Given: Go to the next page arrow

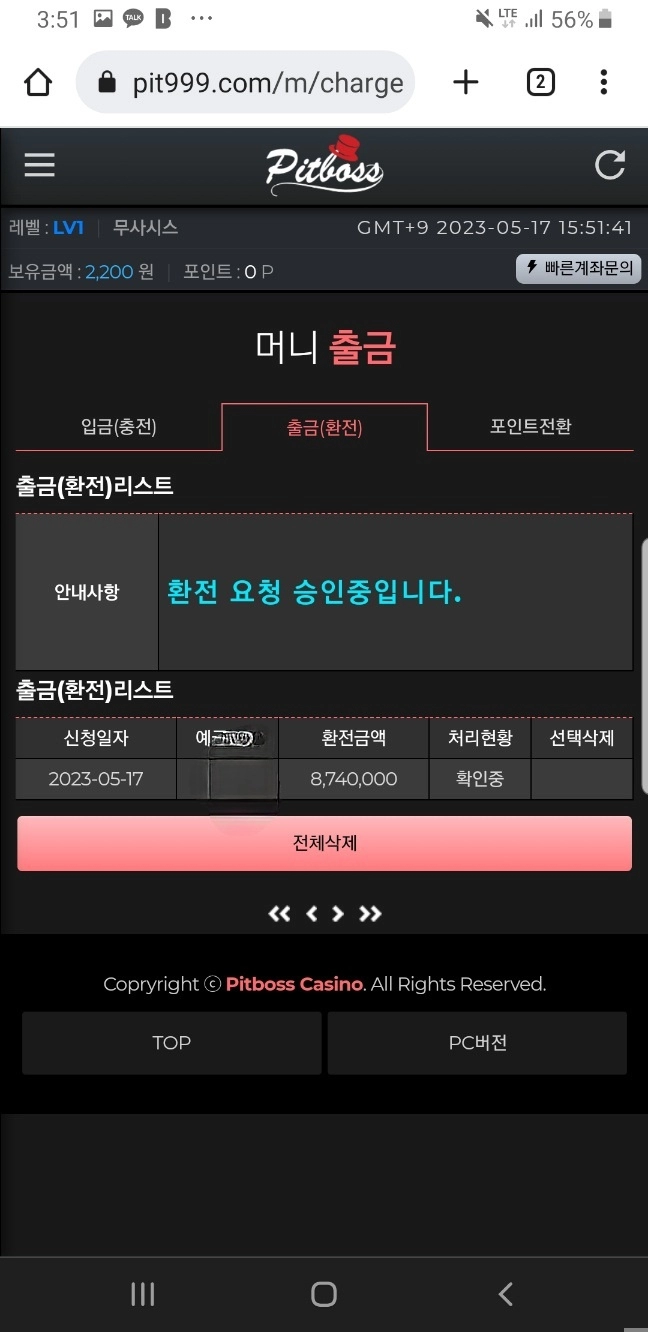Looking at the screenshot, I should [x=338, y=914].
